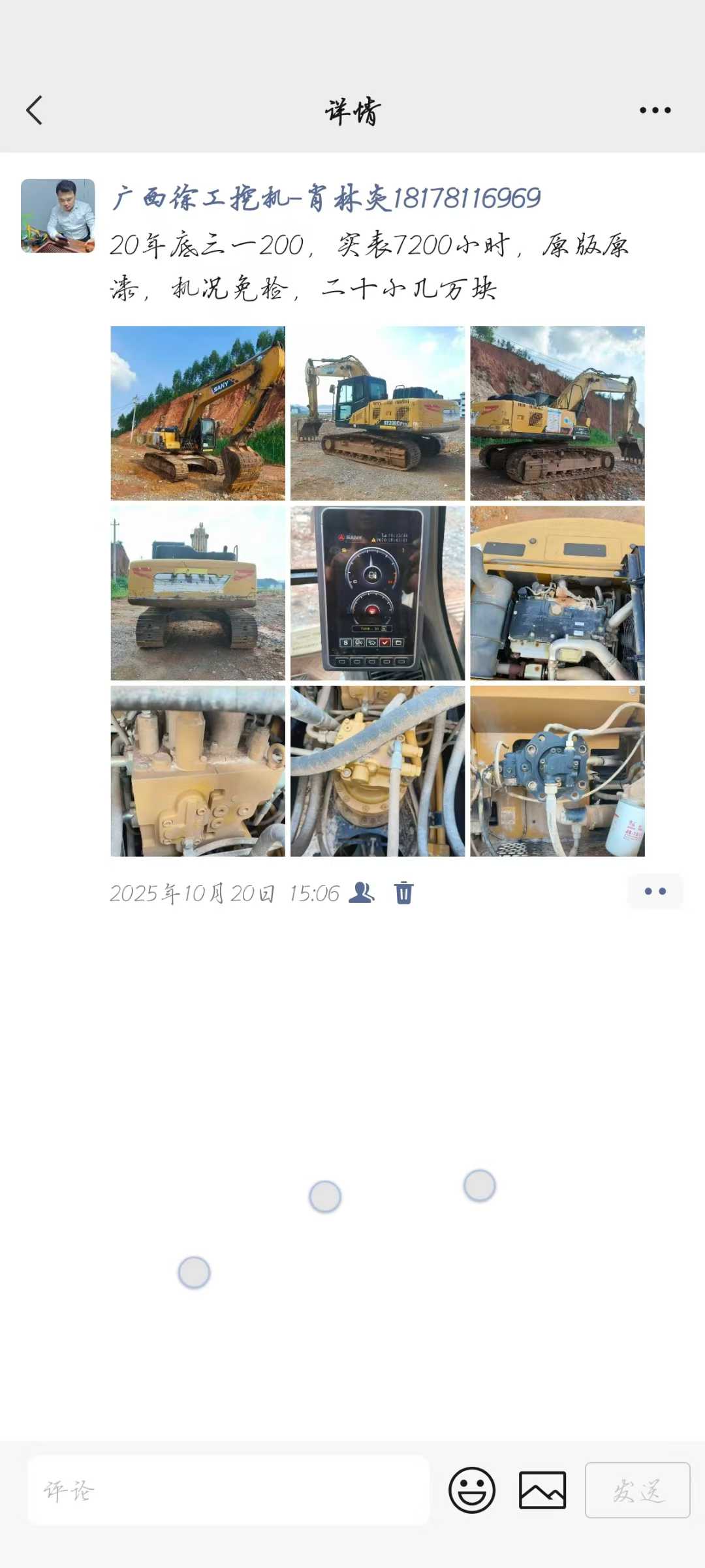Open the rear-view SANY excavator photo
The height and width of the screenshot is (1568, 705).
coord(198,593)
